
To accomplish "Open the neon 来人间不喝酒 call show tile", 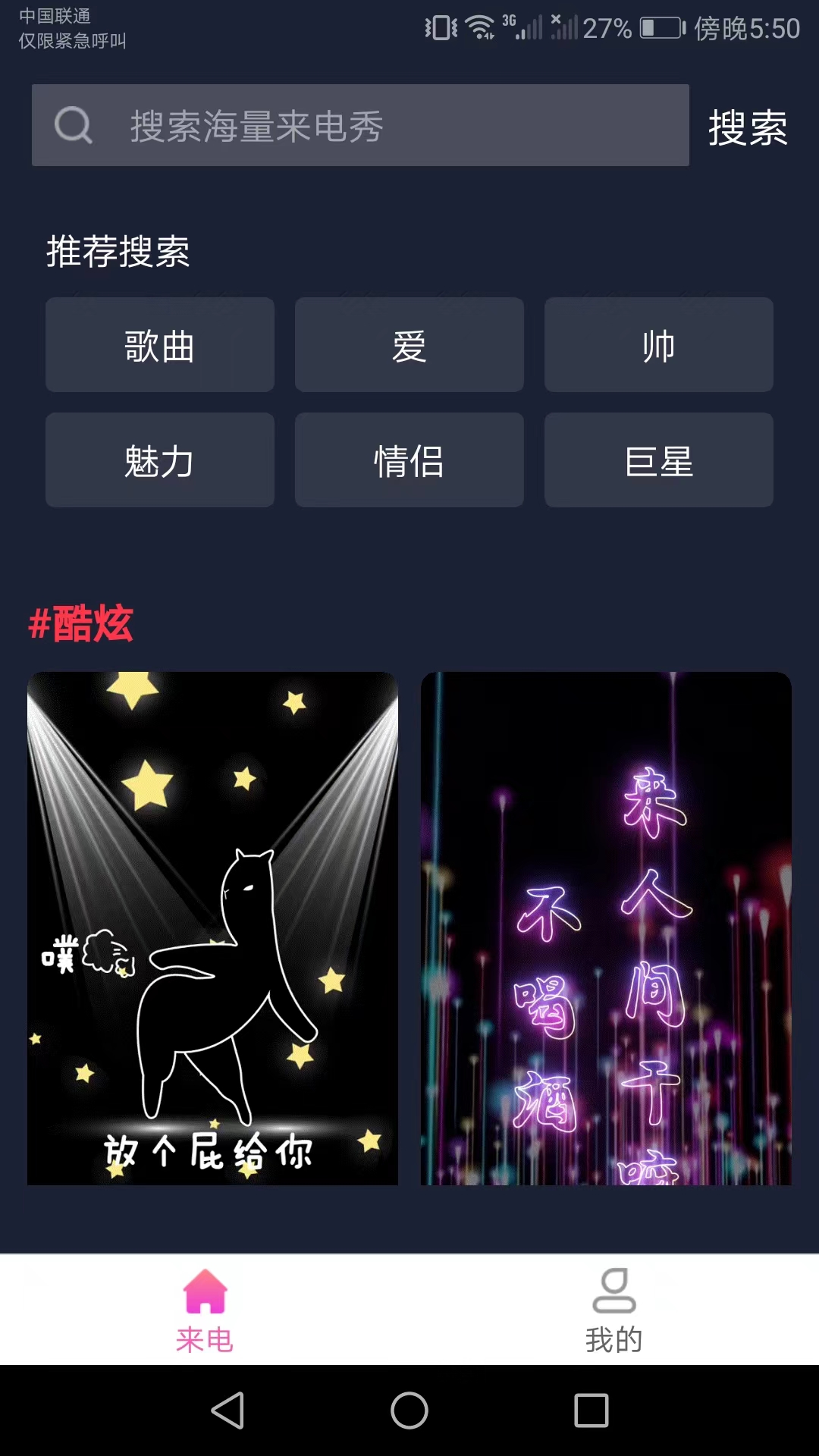I will [x=606, y=928].
